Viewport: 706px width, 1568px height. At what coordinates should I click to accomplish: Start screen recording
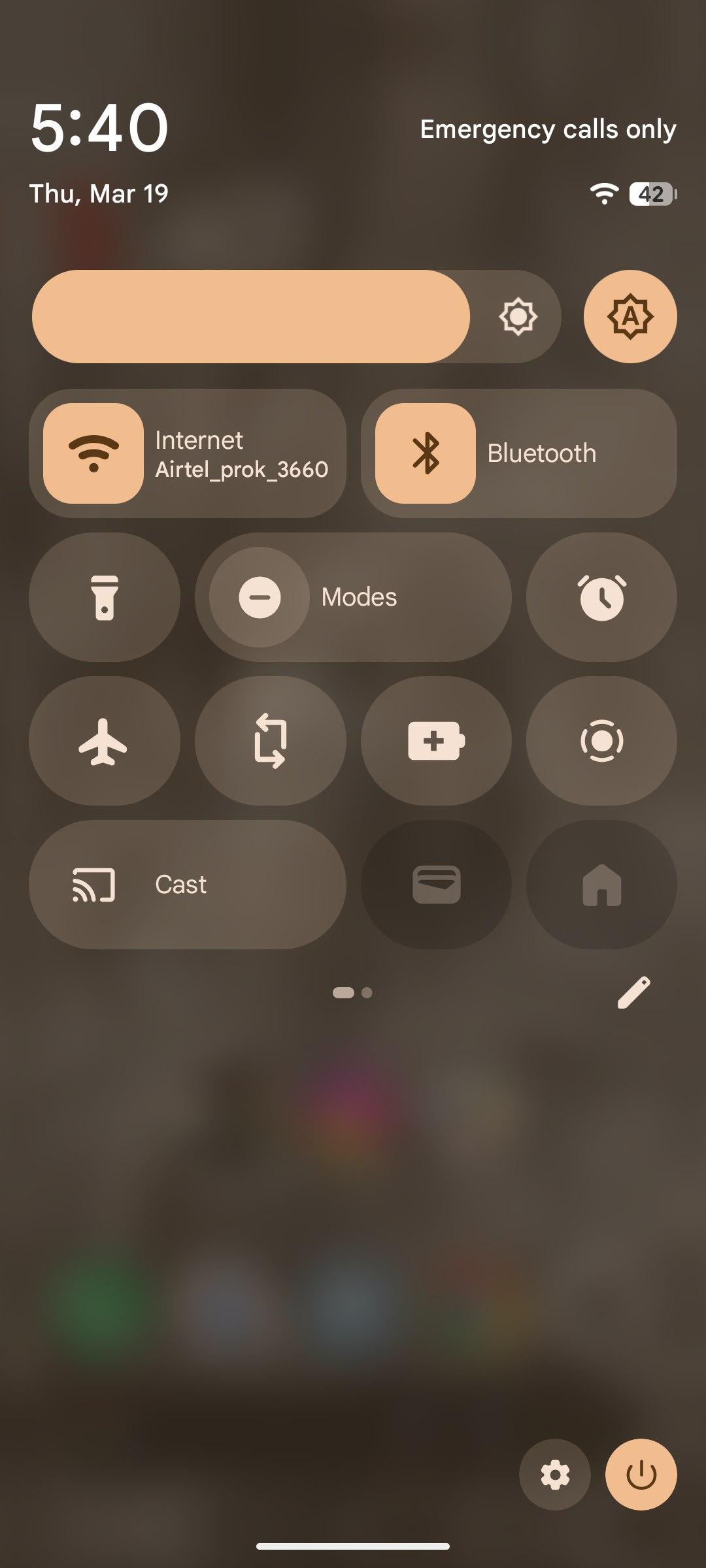(x=601, y=740)
